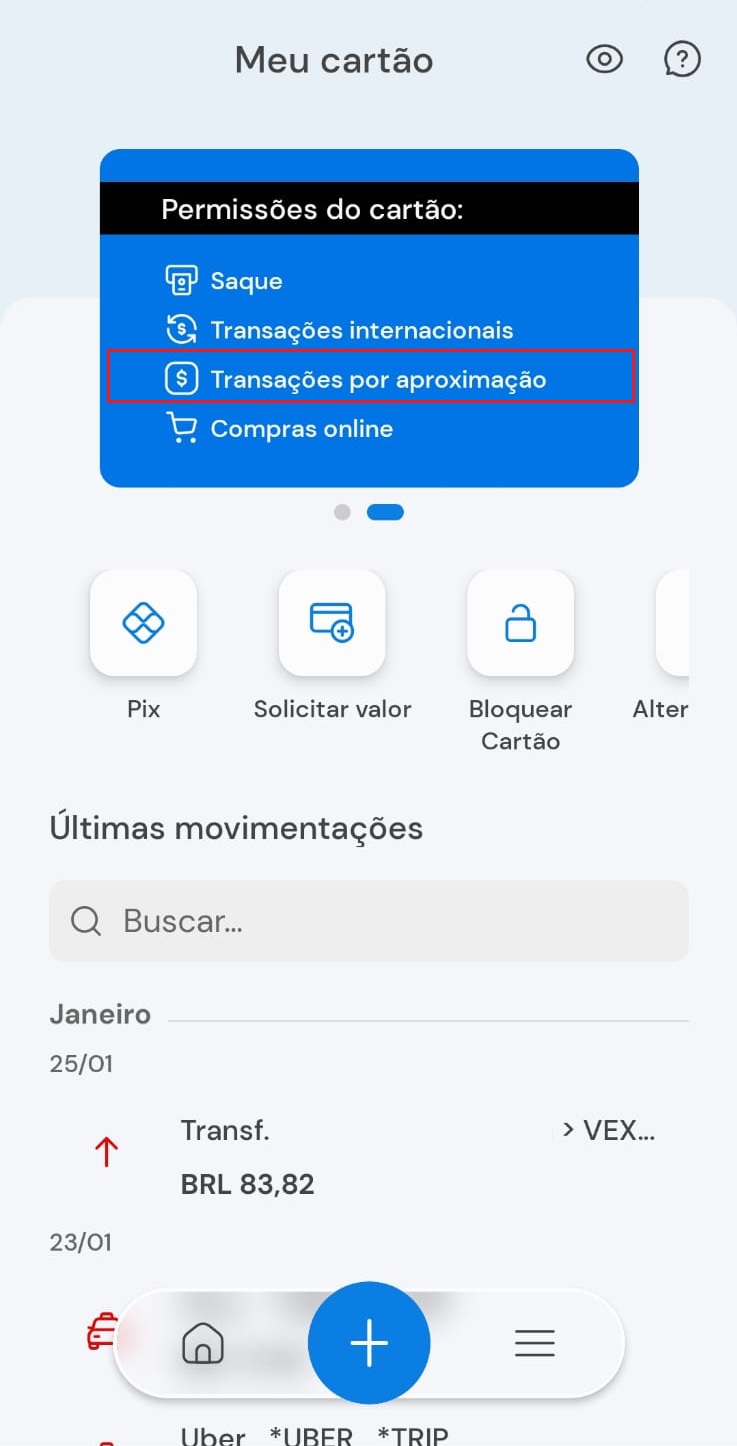737x1446 pixels.
Task: Go to the first card page dot
Action: tap(342, 512)
